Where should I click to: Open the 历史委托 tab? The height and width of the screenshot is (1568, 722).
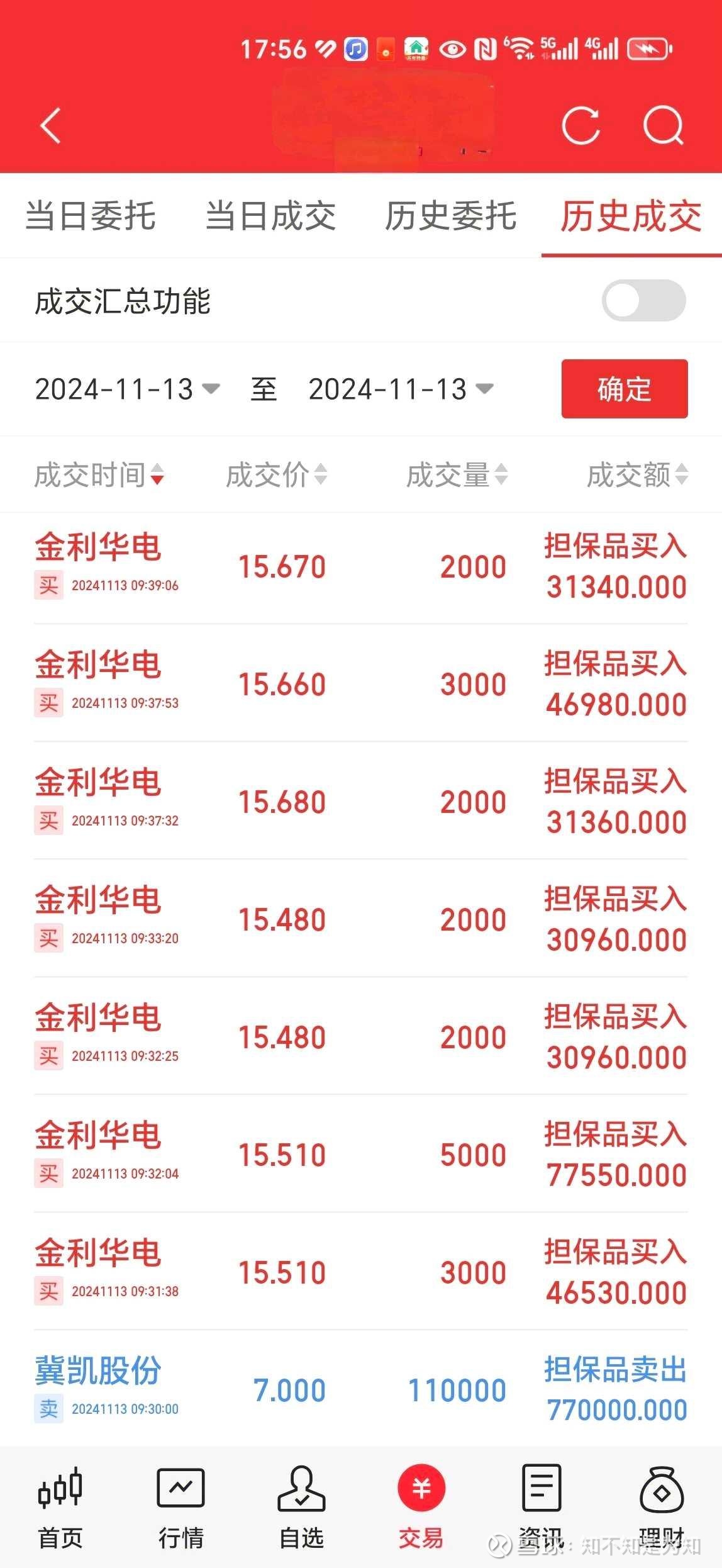pos(450,216)
